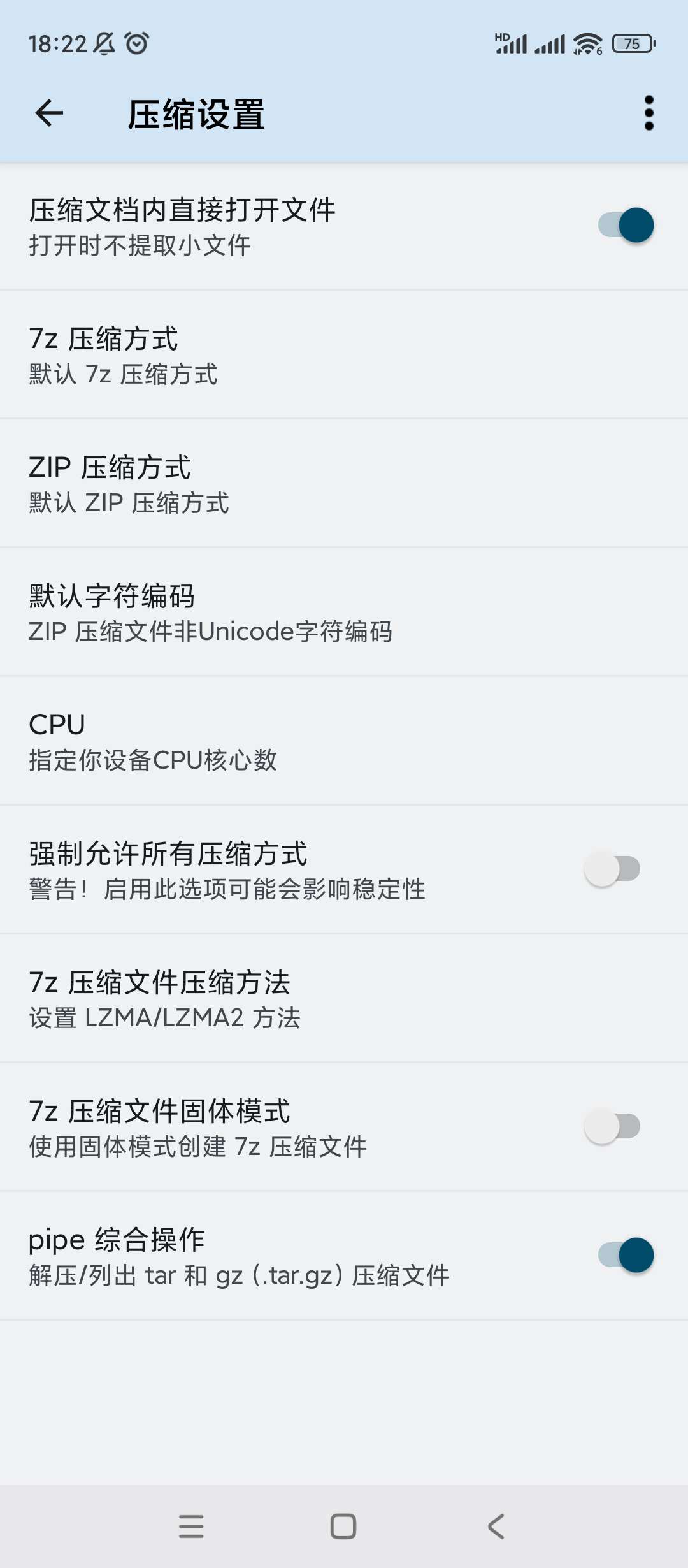This screenshot has width=688, height=1568.
Task: Open ZIP 压缩方式 setting
Action: pos(344,484)
